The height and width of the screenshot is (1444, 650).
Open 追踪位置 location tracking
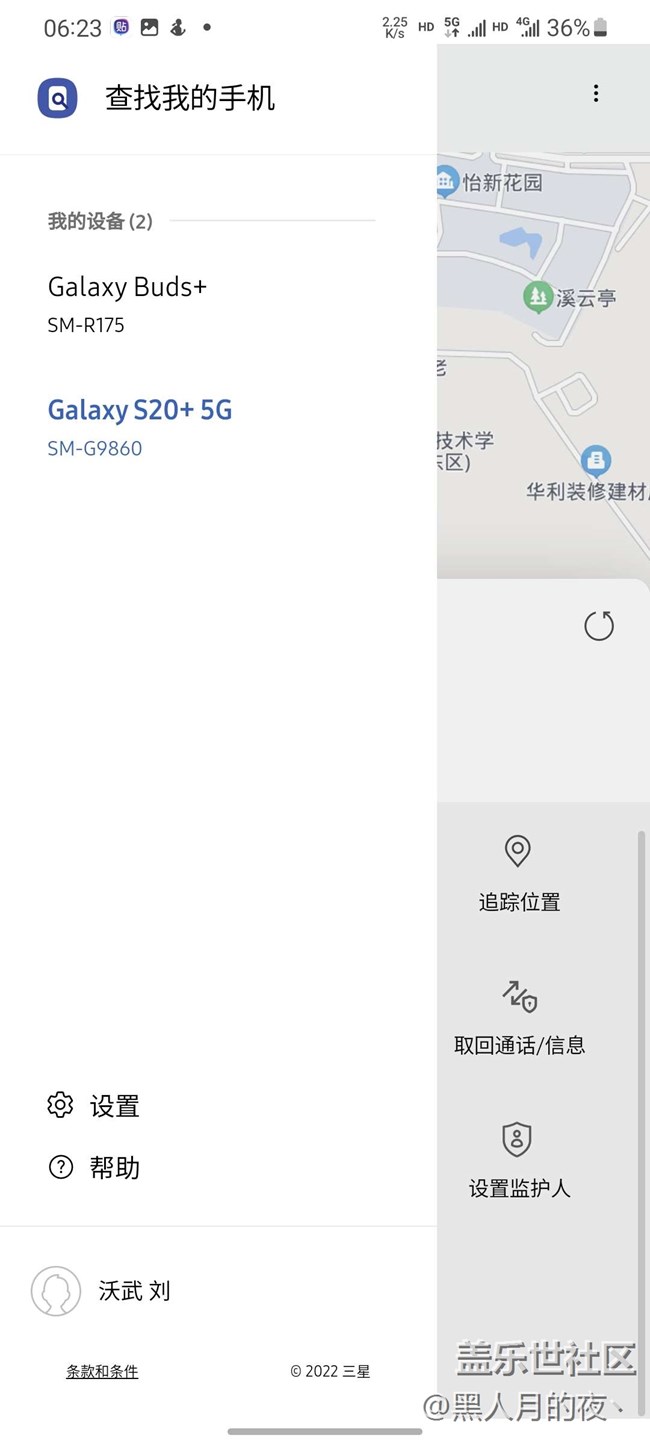point(519,875)
